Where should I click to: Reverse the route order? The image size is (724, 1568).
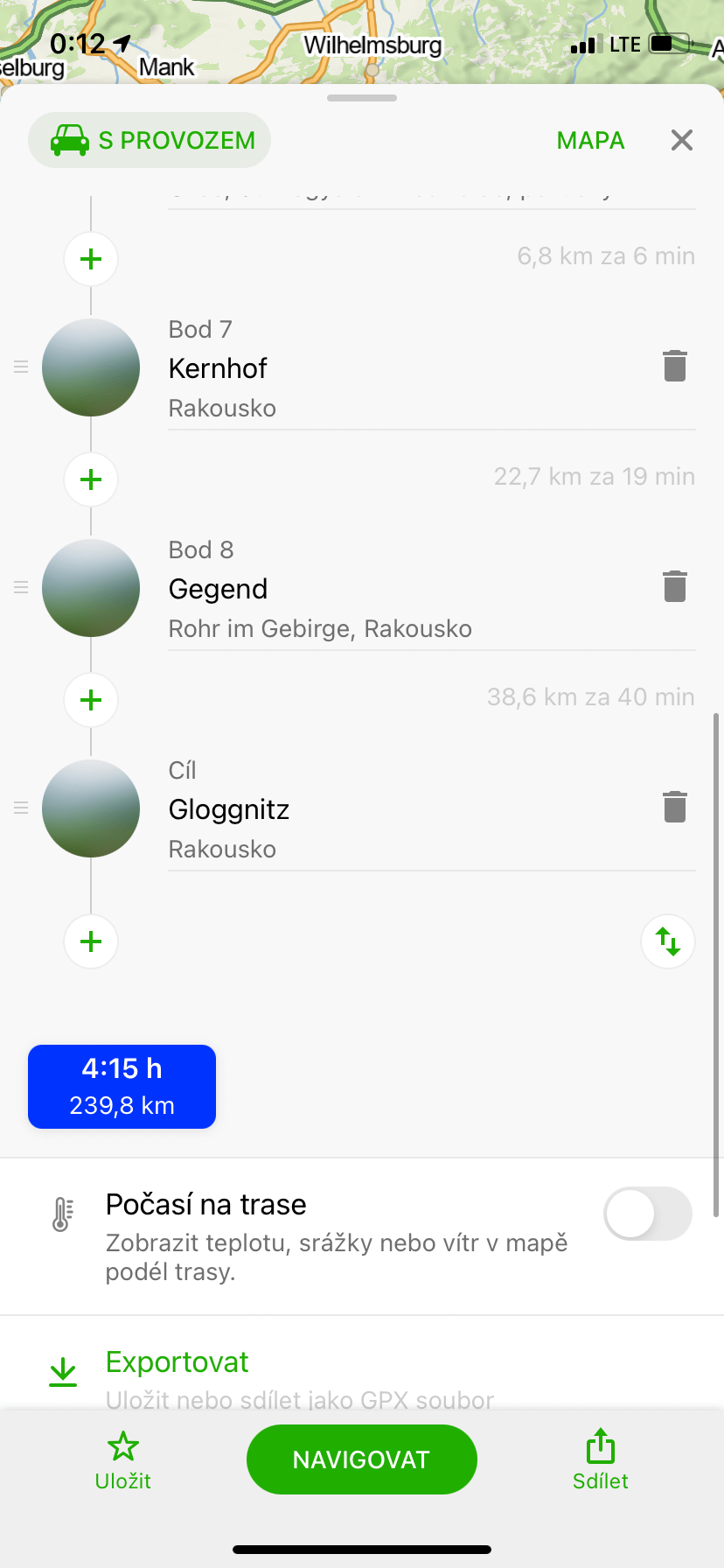tap(668, 941)
